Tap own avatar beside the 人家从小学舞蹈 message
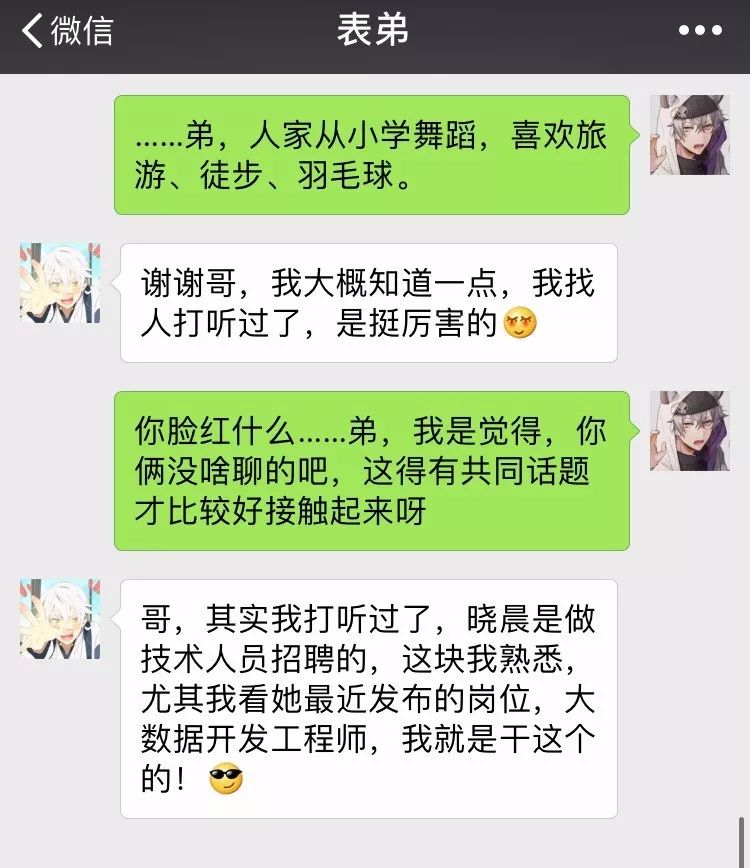Screen dimensions: 750x868 pyautogui.click(x=689, y=135)
